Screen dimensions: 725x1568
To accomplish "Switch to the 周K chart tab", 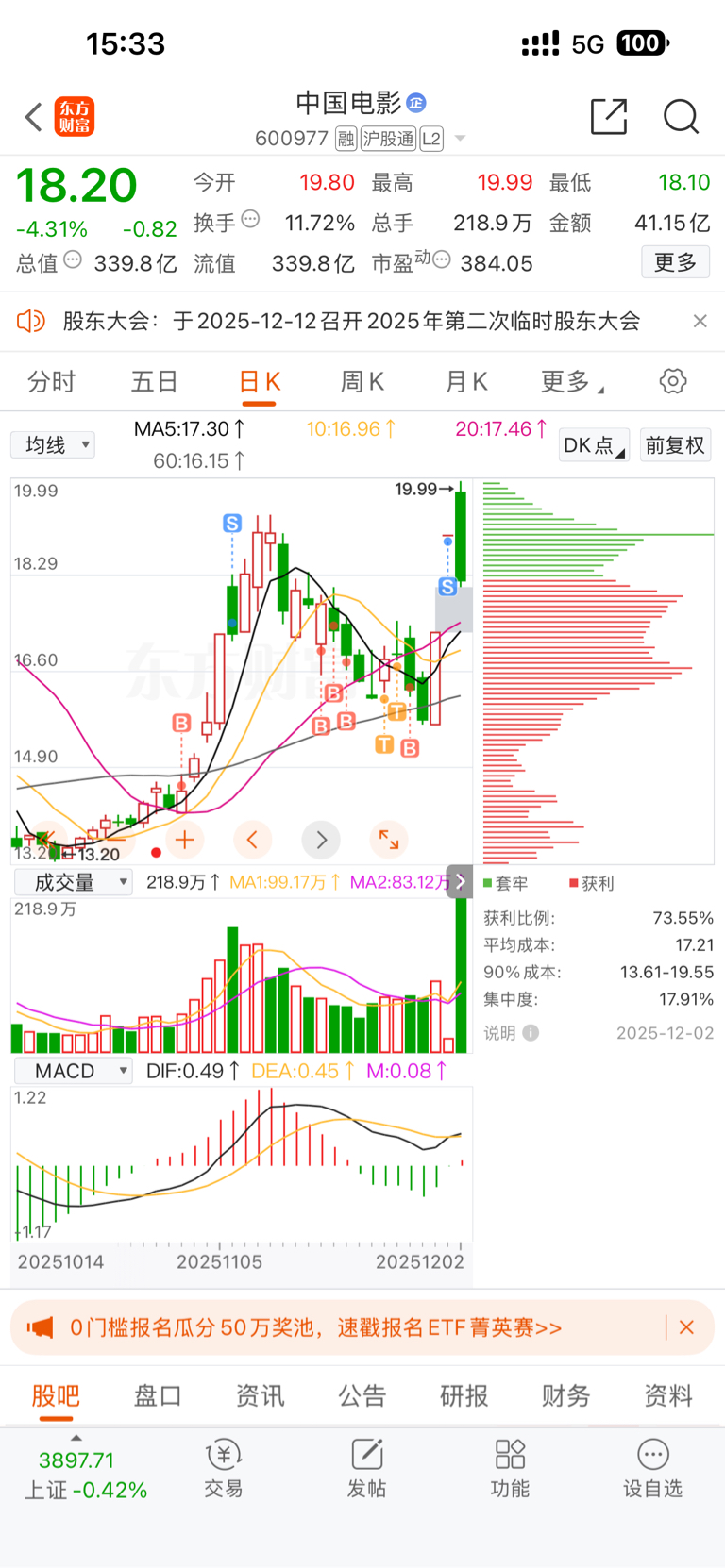I will coord(362,382).
